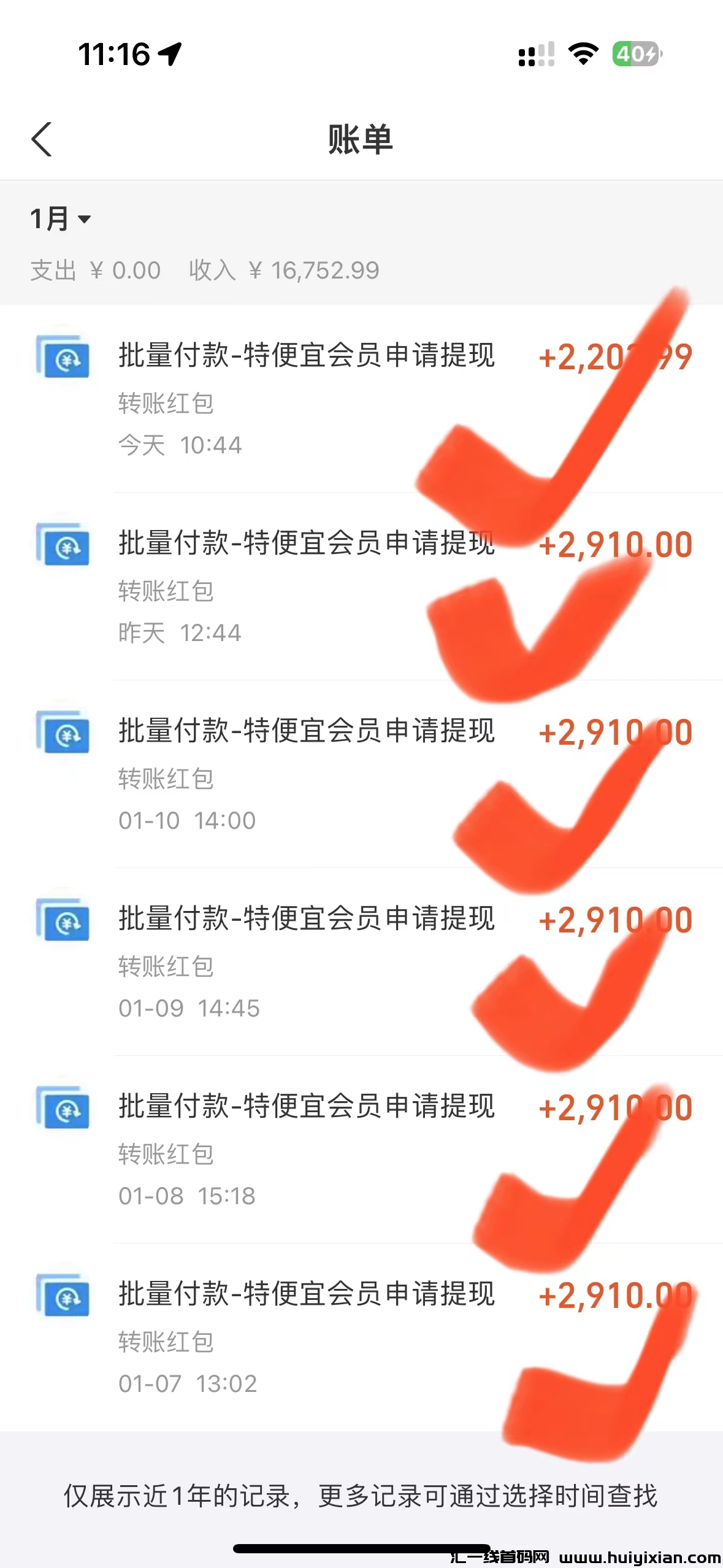
Task: Tap batch payment icon beside today's 10:44 record
Action: (x=63, y=359)
